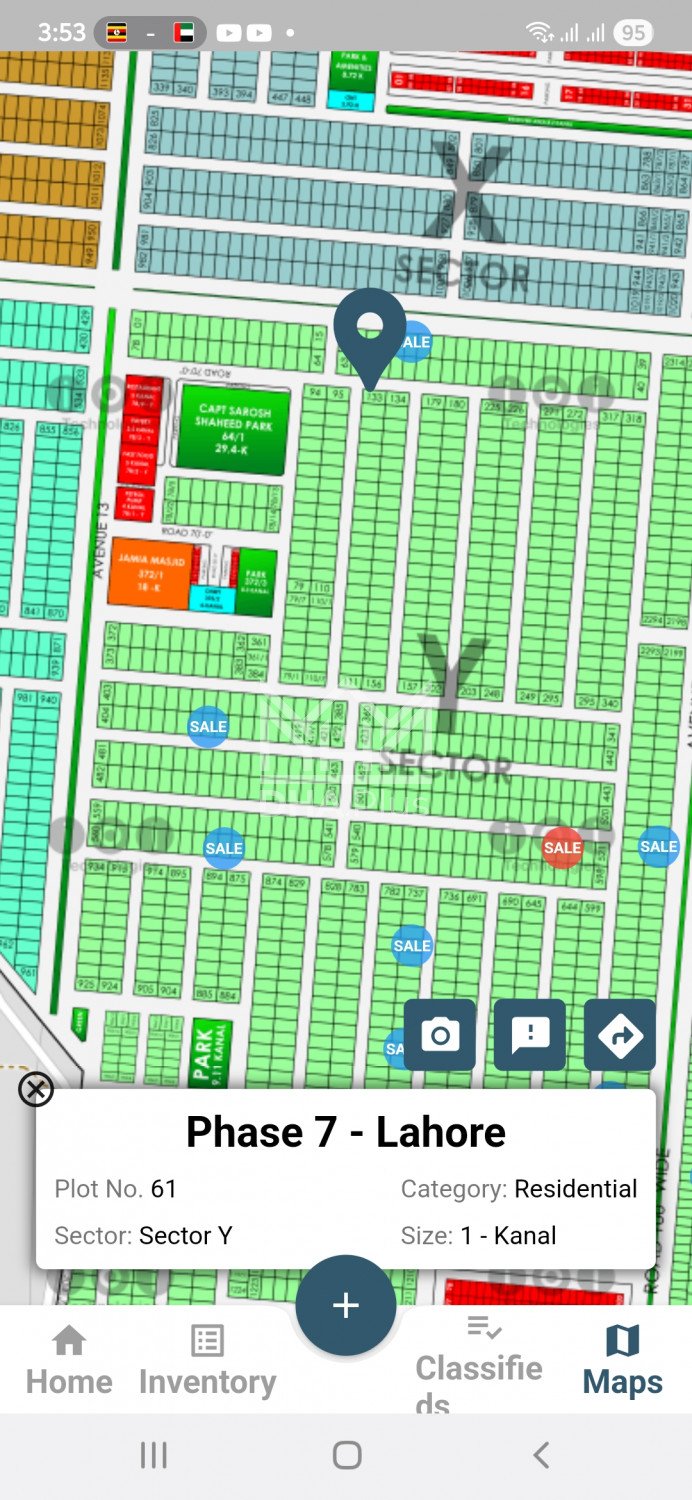Select the dropped location pin on plot
Viewport: 692px width, 1500px height.
[x=370, y=332]
